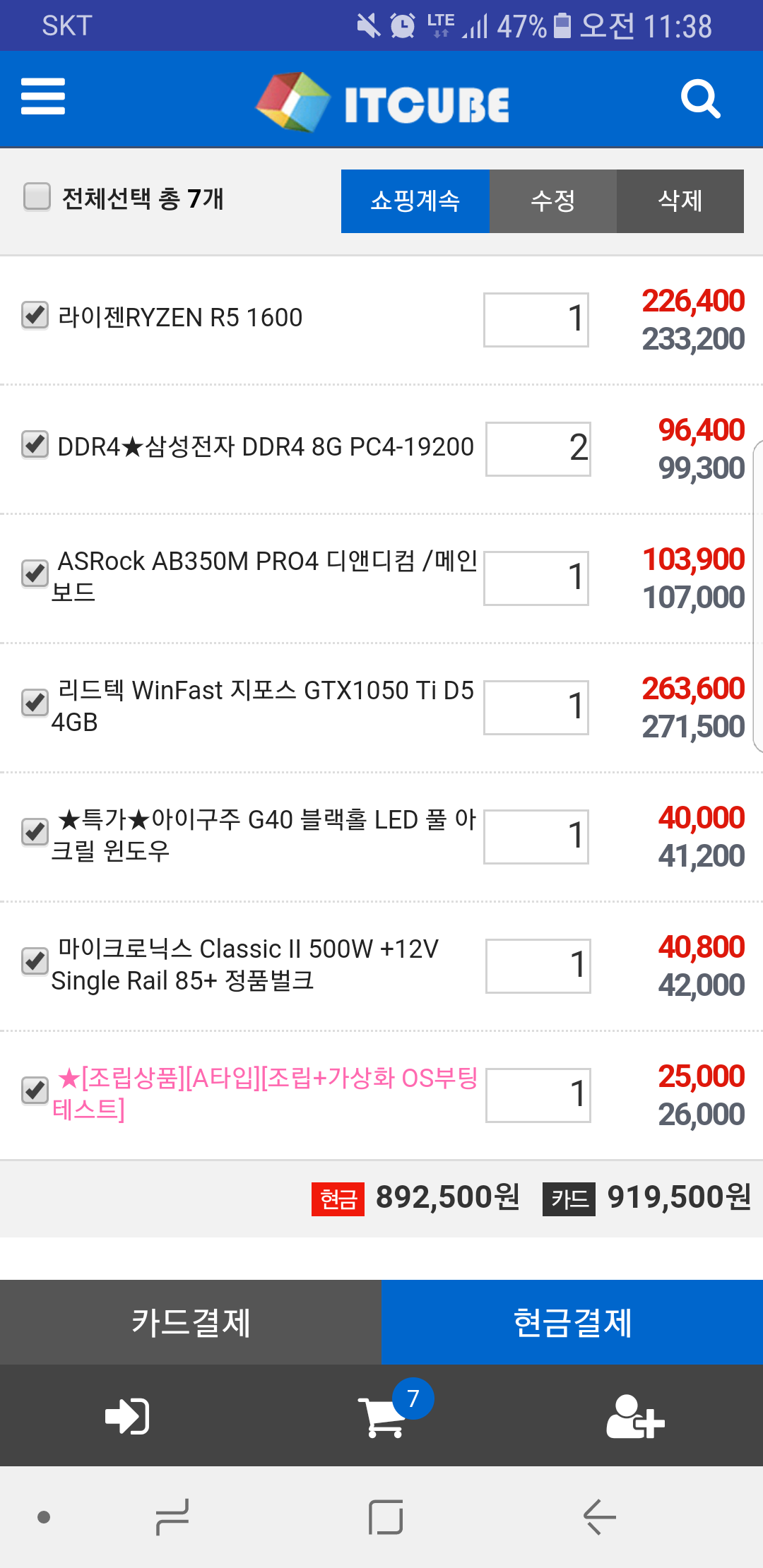This screenshot has height=1568, width=763.
Task: Check the 전체선택 select-all checkbox
Action: pyautogui.click(x=37, y=196)
